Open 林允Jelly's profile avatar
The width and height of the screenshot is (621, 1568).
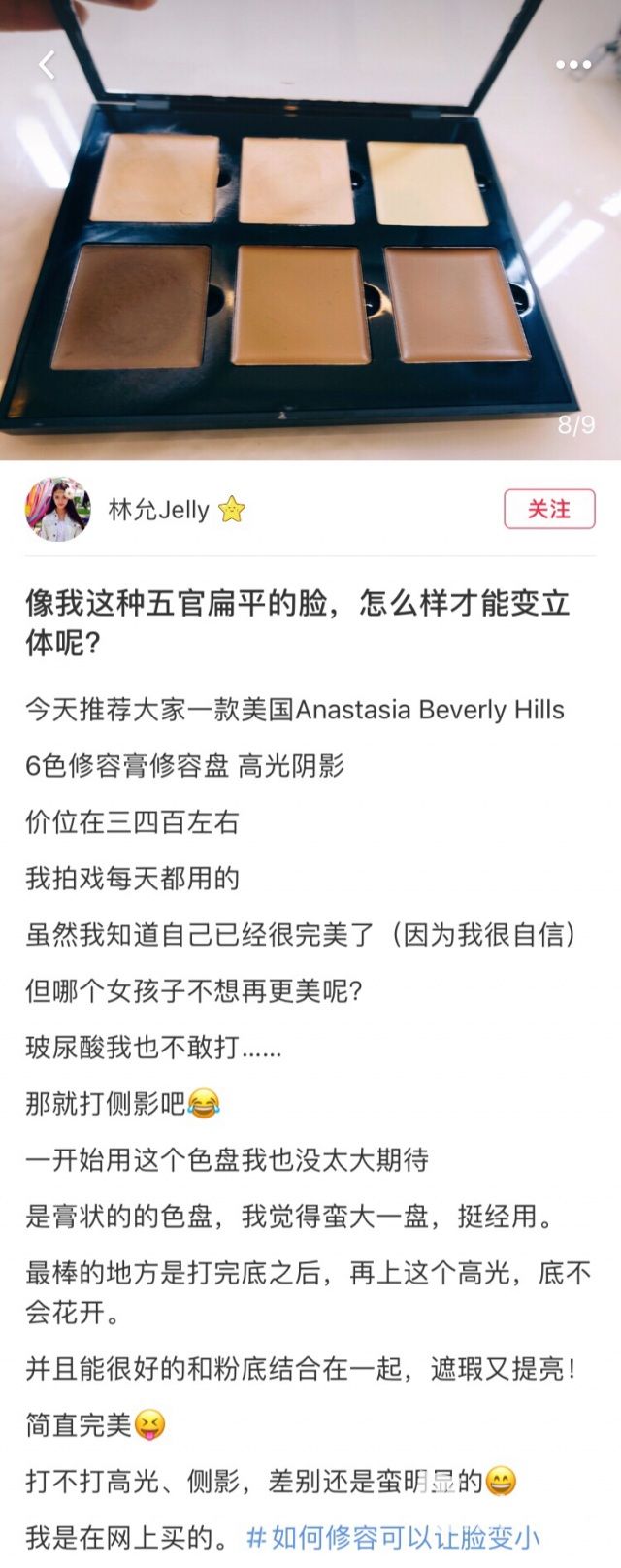(58, 509)
